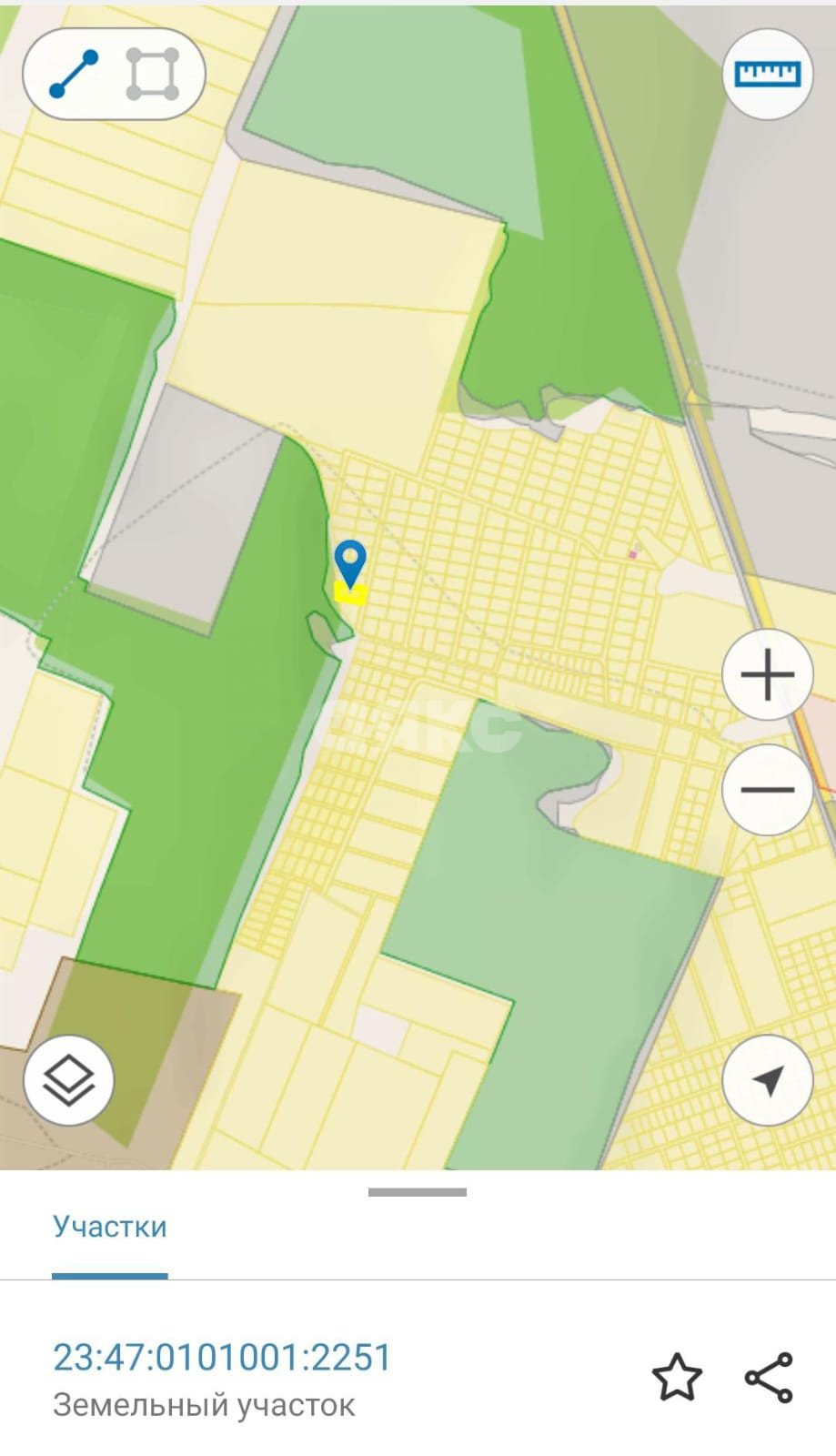
Task: Switch to the Участки tab
Action: (x=110, y=1227)
